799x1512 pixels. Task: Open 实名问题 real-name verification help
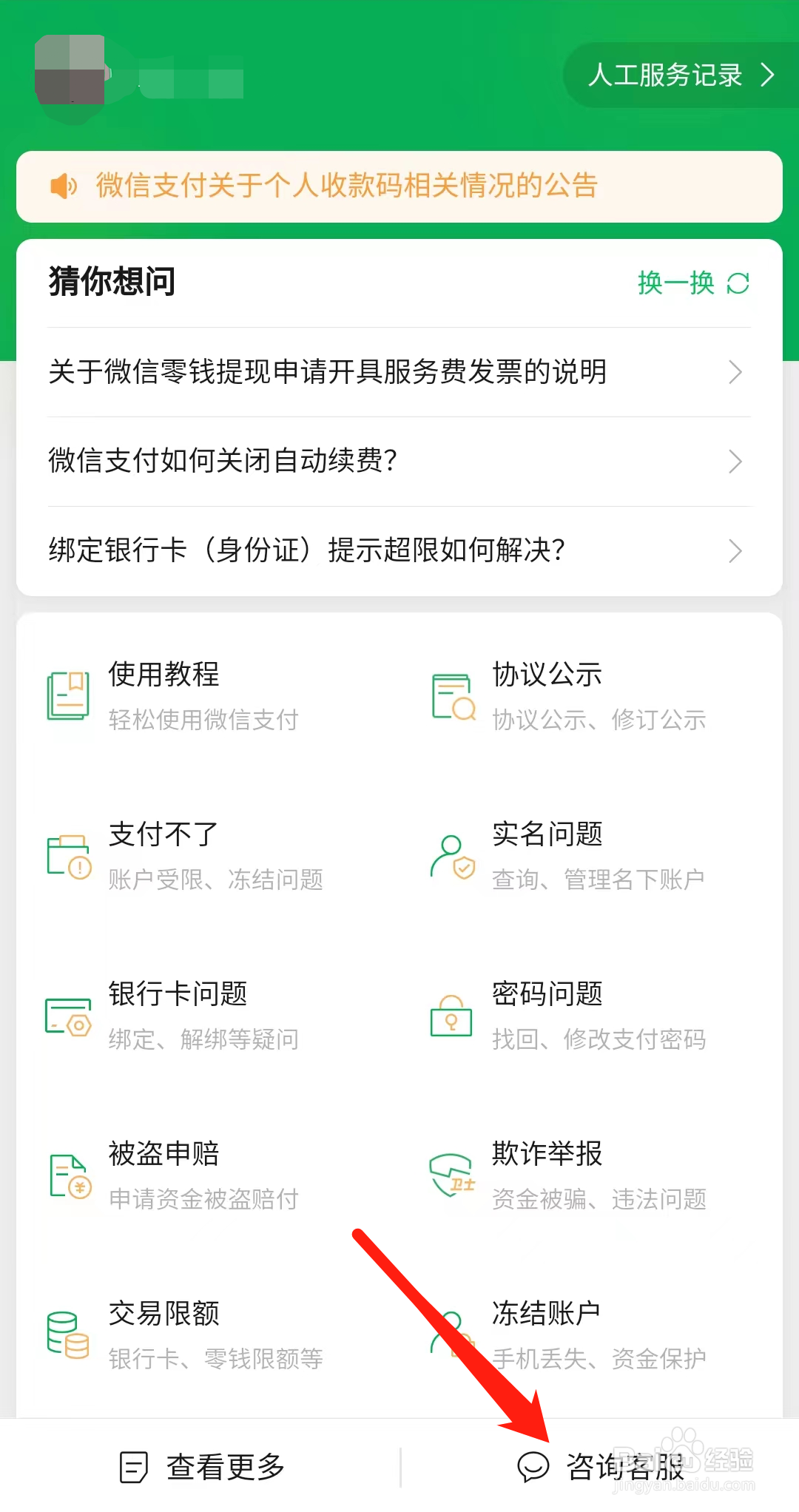pos(547,854)
